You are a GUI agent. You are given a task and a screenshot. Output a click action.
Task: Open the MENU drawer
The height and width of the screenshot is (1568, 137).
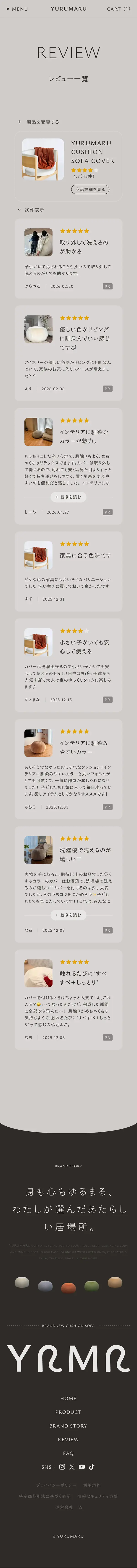(x=17, y=9)
